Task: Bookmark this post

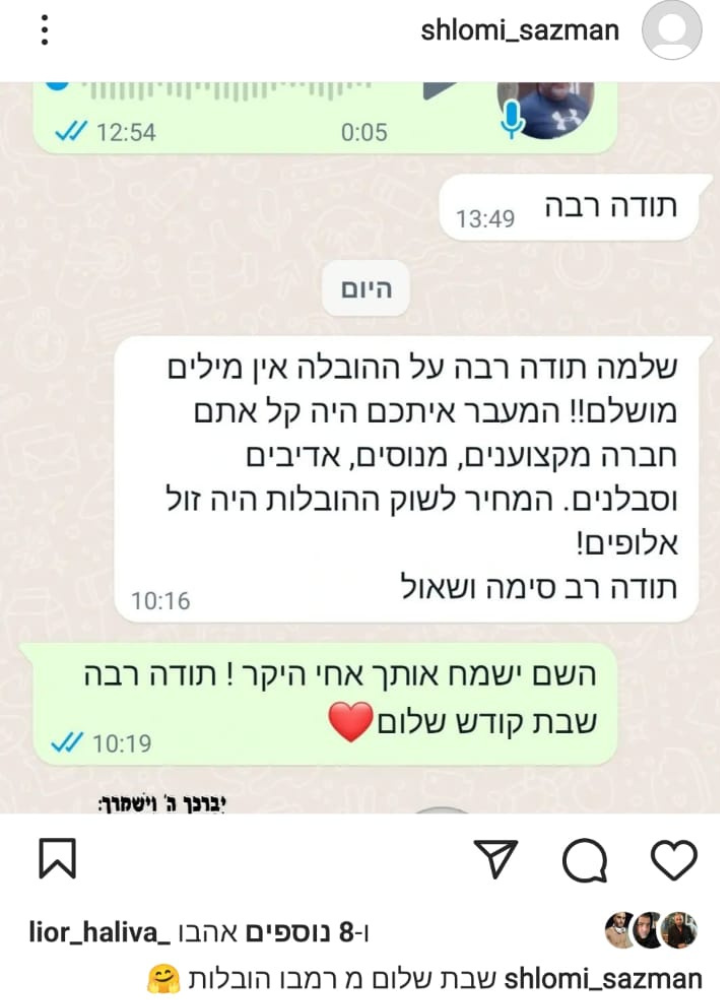Action: tap(57, 859)
